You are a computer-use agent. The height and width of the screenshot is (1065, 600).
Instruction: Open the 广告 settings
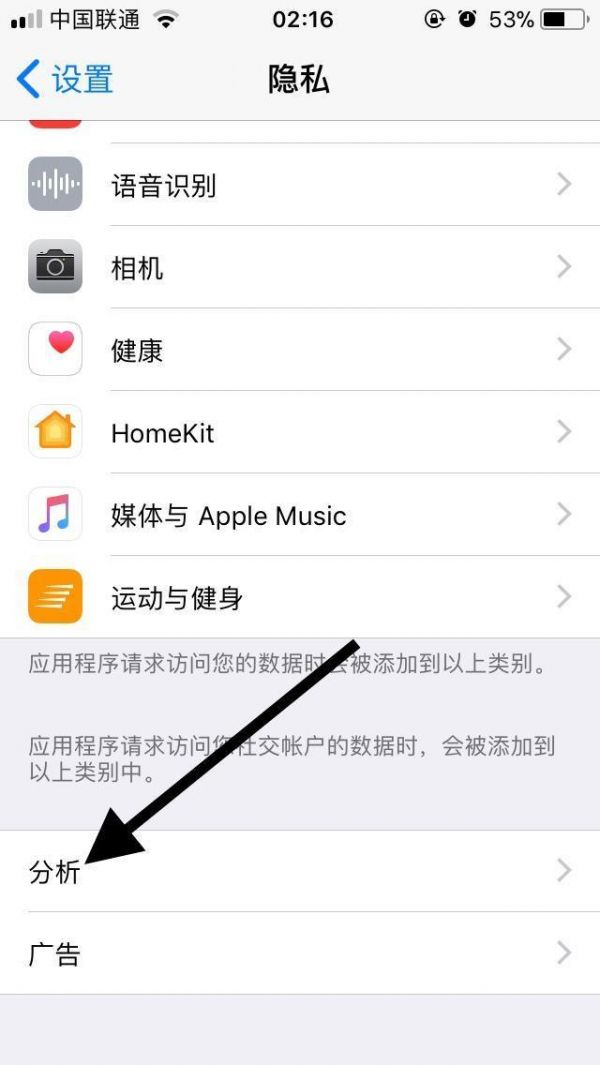tap(300, 954)
